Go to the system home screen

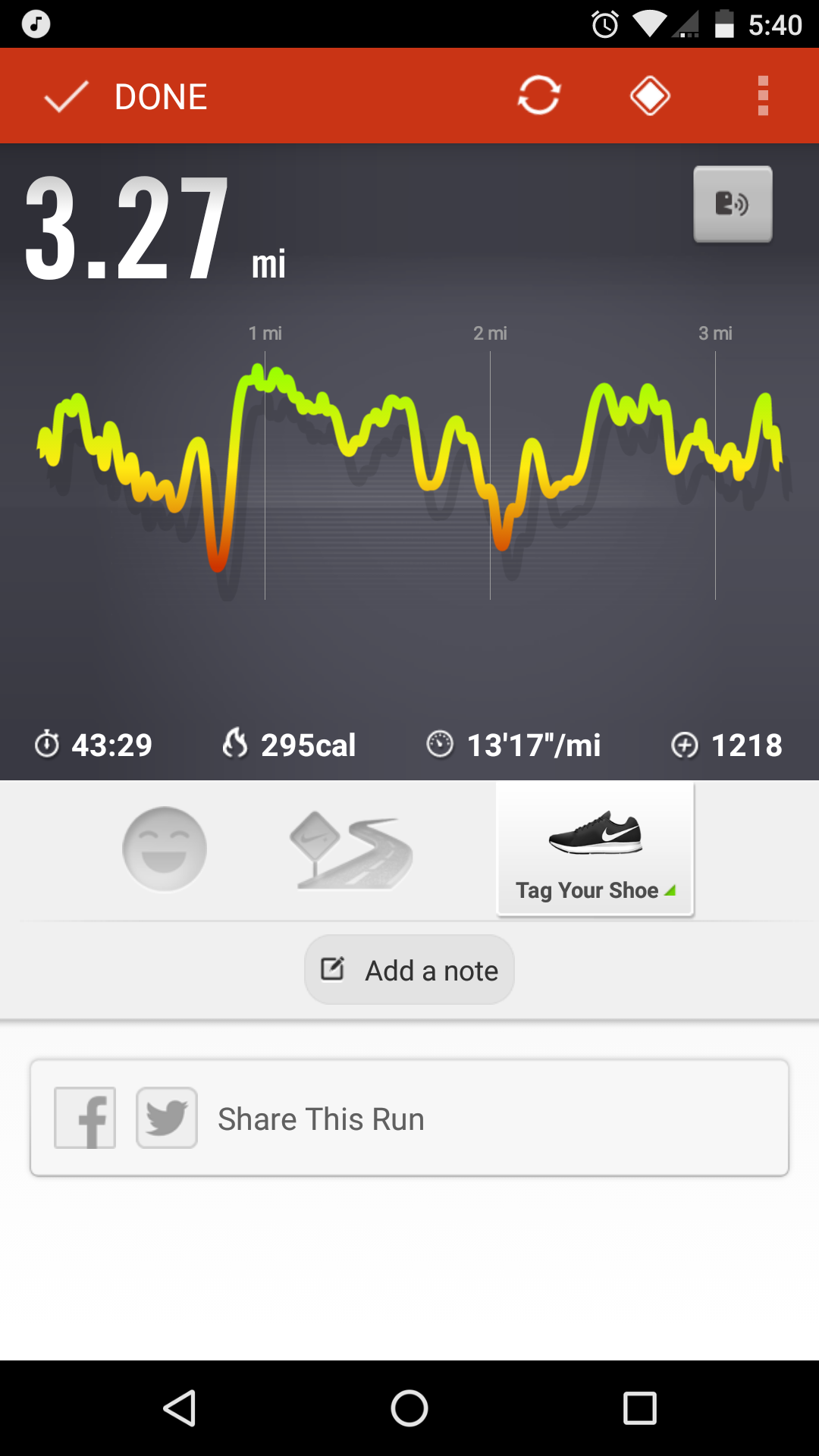point(409,1408)
